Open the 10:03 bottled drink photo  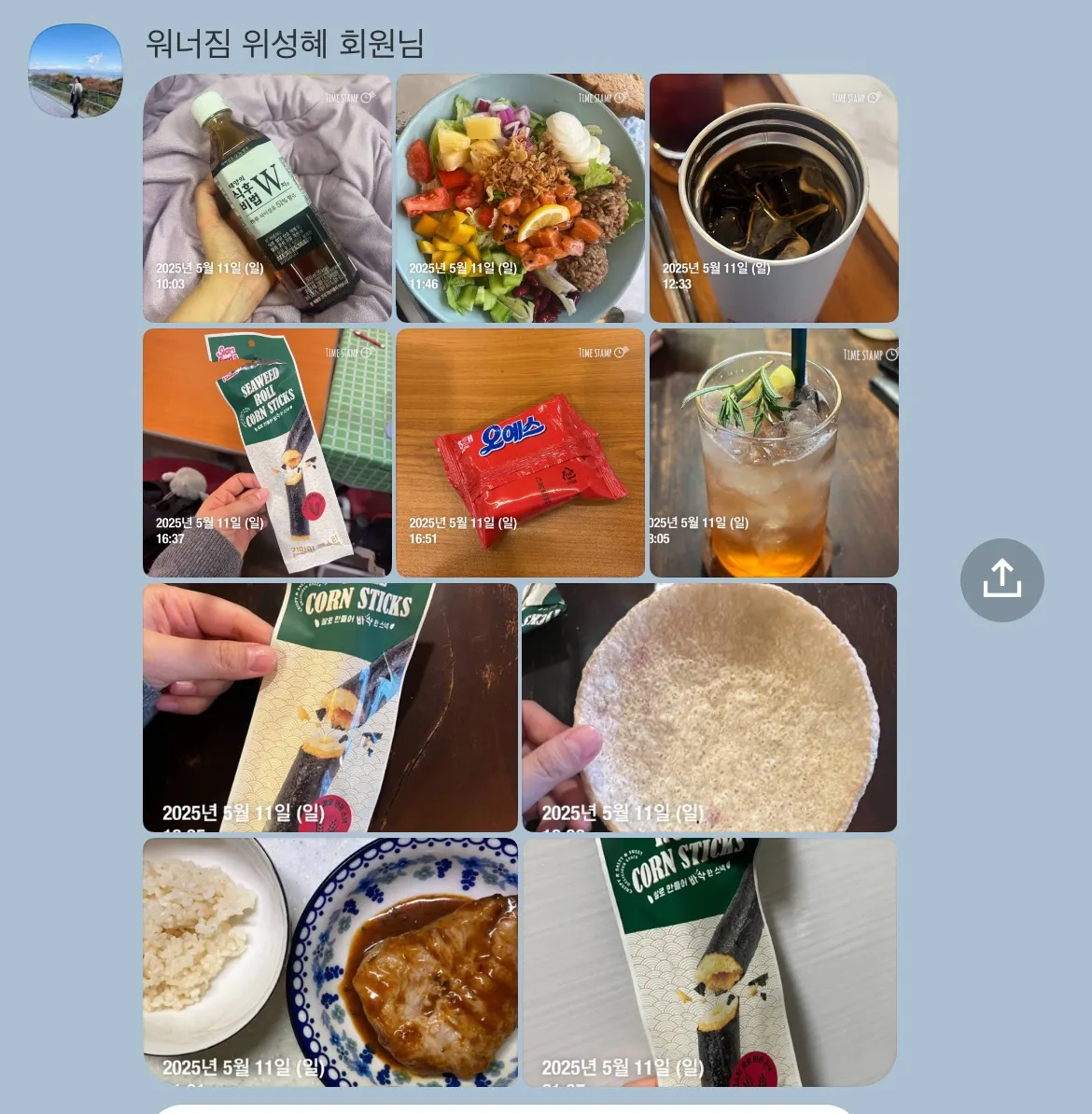click(267, 199)
